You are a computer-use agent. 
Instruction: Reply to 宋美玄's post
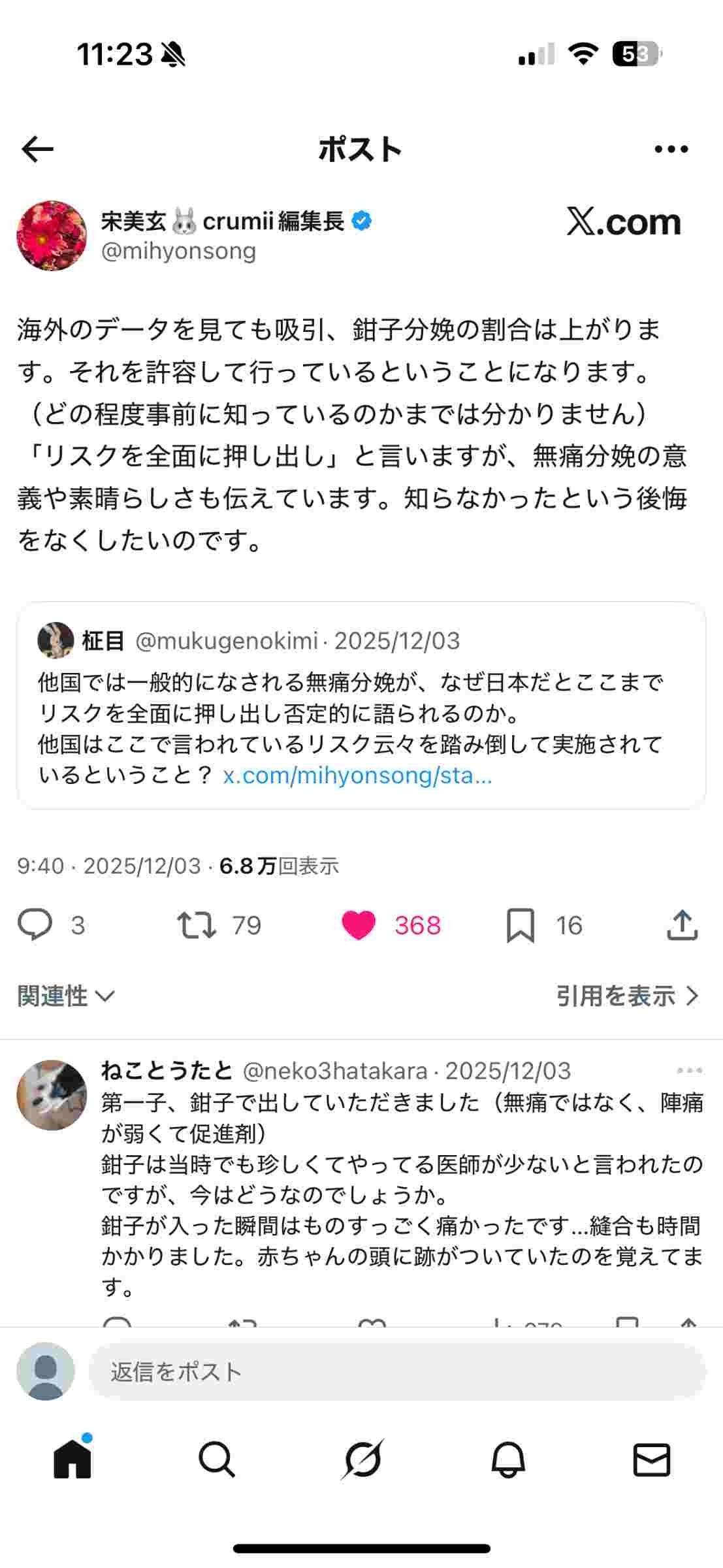pos(35,925)
